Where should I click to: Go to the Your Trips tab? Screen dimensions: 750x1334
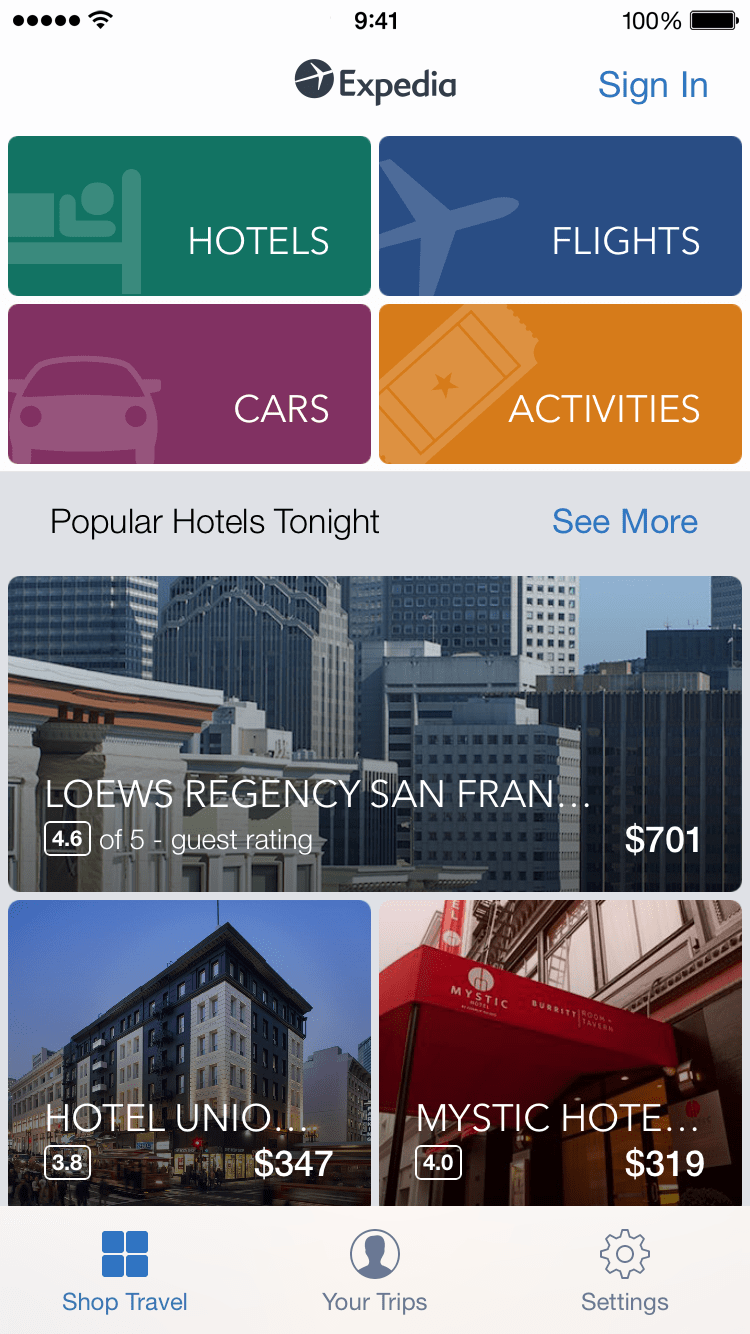pos(375,1271)
